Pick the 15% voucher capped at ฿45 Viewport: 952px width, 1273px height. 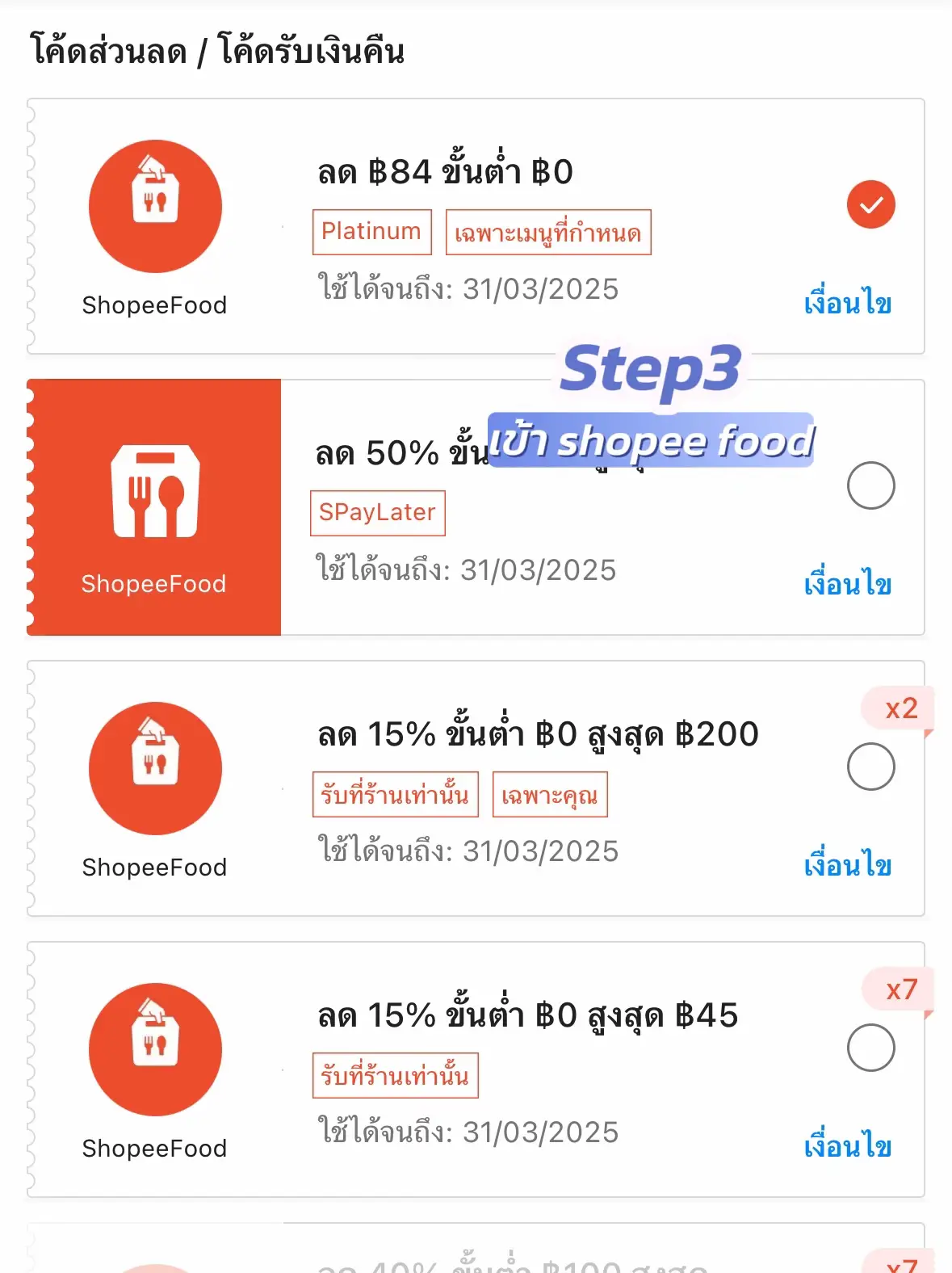(870, 1048)
